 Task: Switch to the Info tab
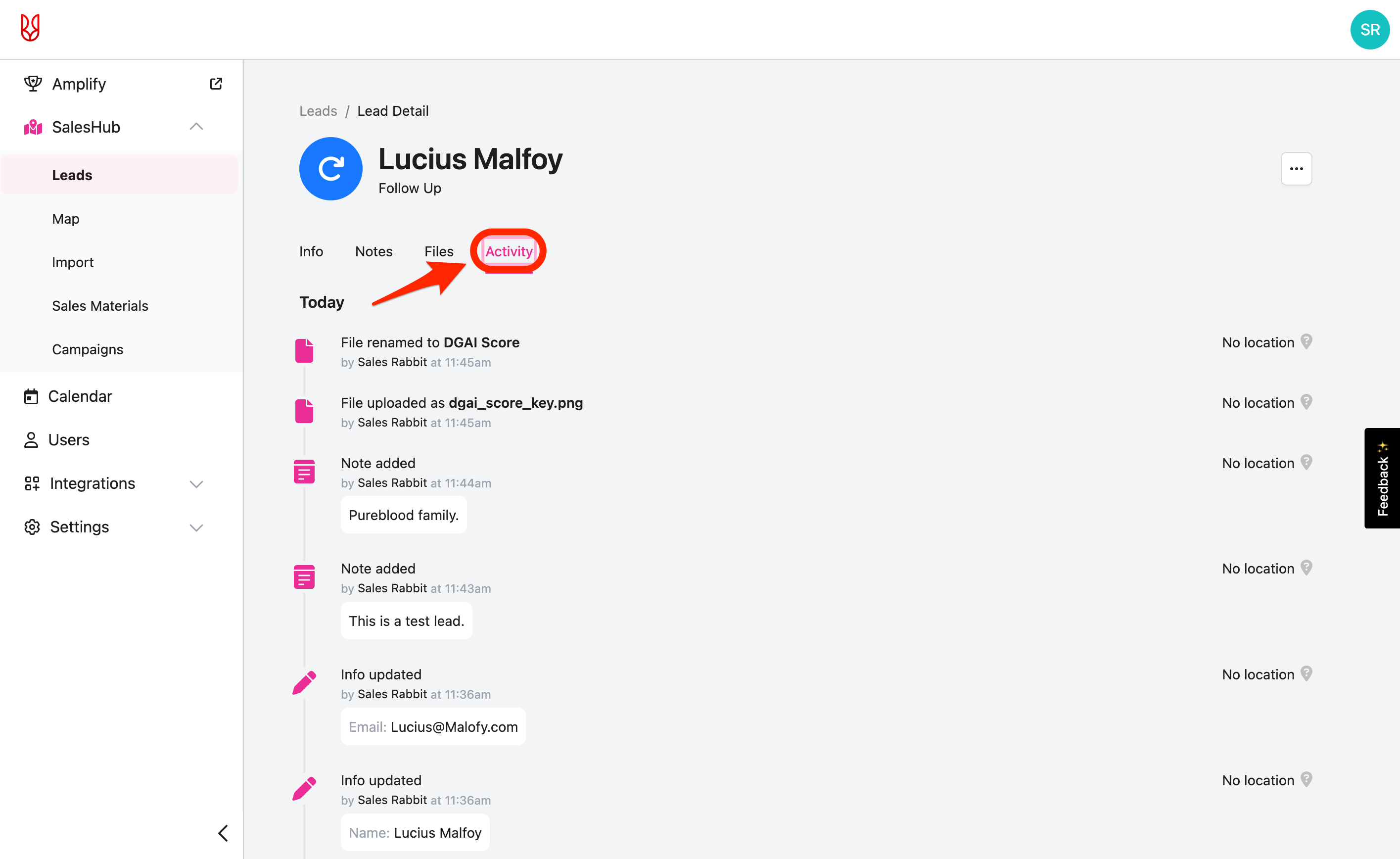tap(311, 251)
